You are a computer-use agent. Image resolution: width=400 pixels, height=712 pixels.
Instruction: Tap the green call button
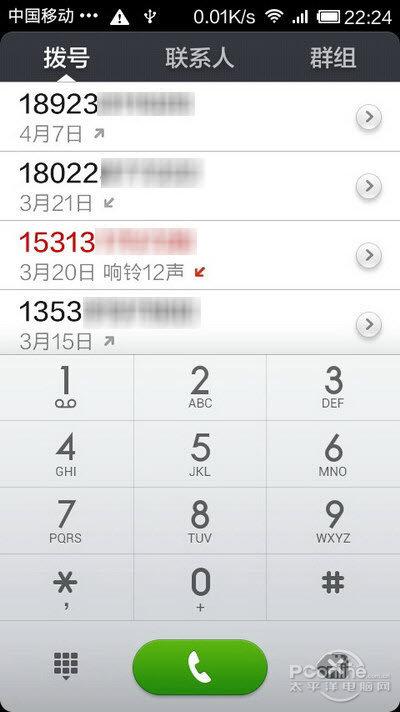click(x=200, y=667)
